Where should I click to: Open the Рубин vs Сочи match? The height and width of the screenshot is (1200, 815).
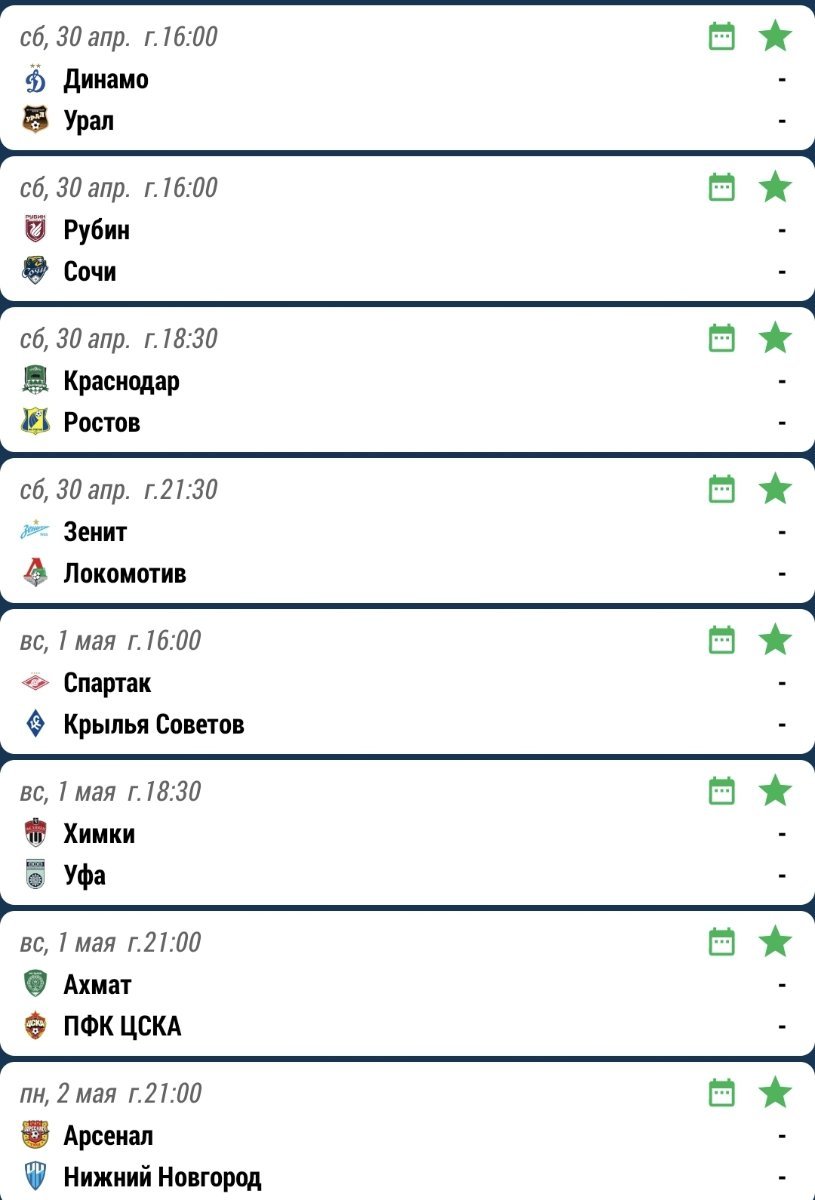(300, 251)
